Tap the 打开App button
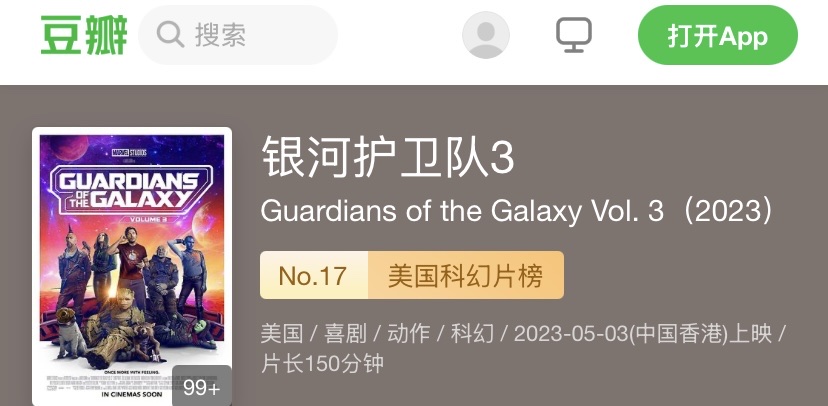 717,36
